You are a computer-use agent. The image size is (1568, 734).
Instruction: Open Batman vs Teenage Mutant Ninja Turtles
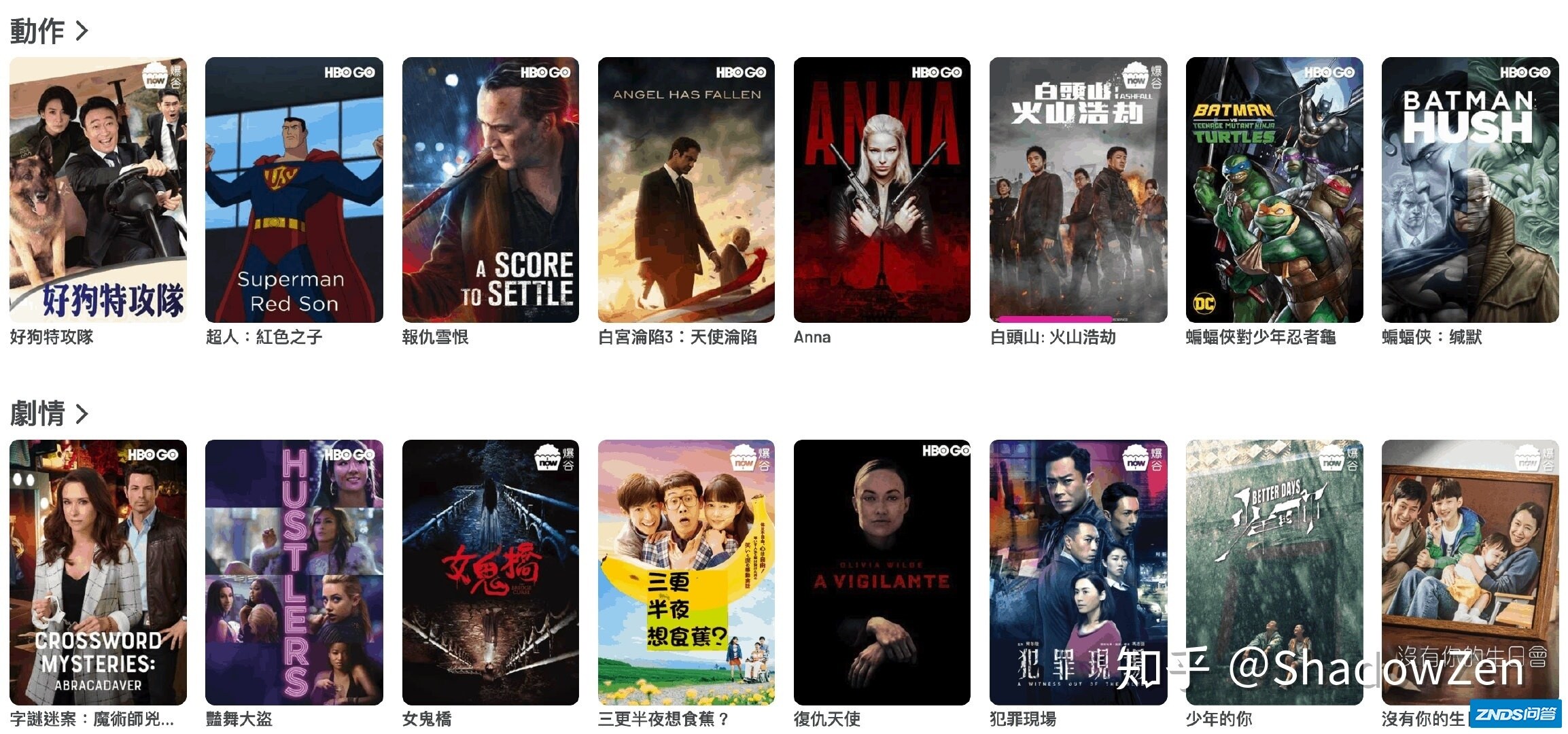pos(1274,190)
